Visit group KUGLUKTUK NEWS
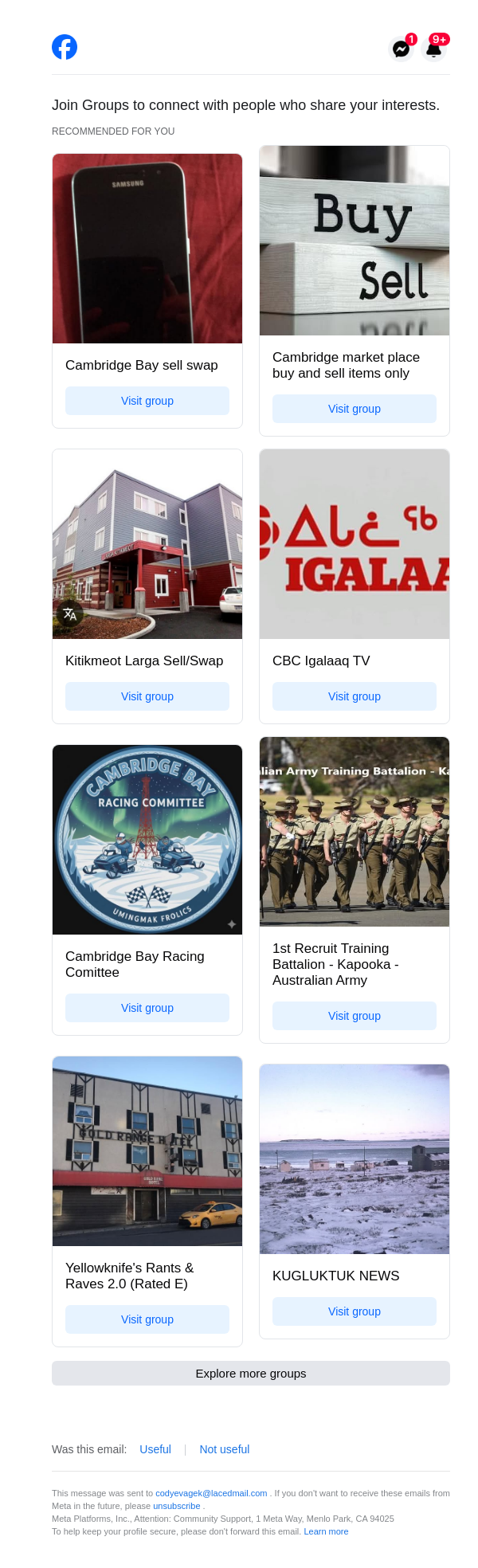The image size is (478, 1568). pos(355,1311)
